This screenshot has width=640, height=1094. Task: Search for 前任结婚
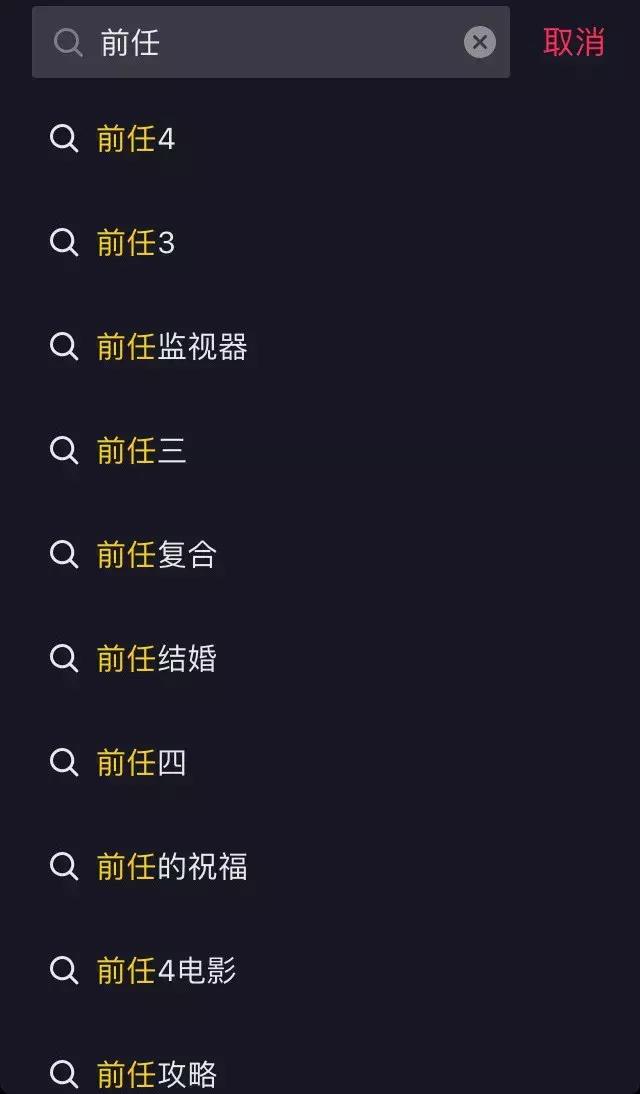click(320, 659)
